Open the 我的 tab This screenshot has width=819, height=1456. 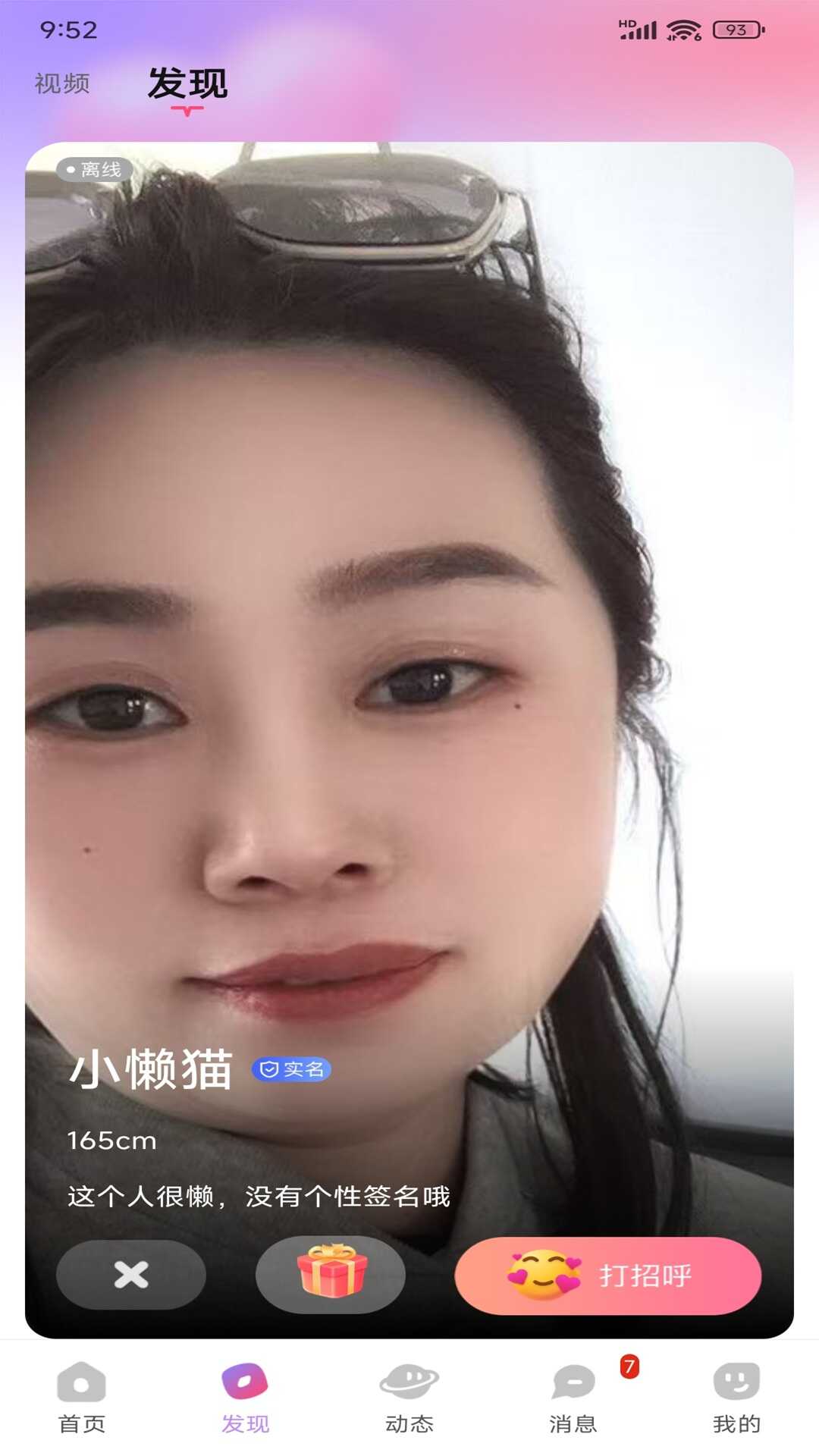pos(736,1397)
